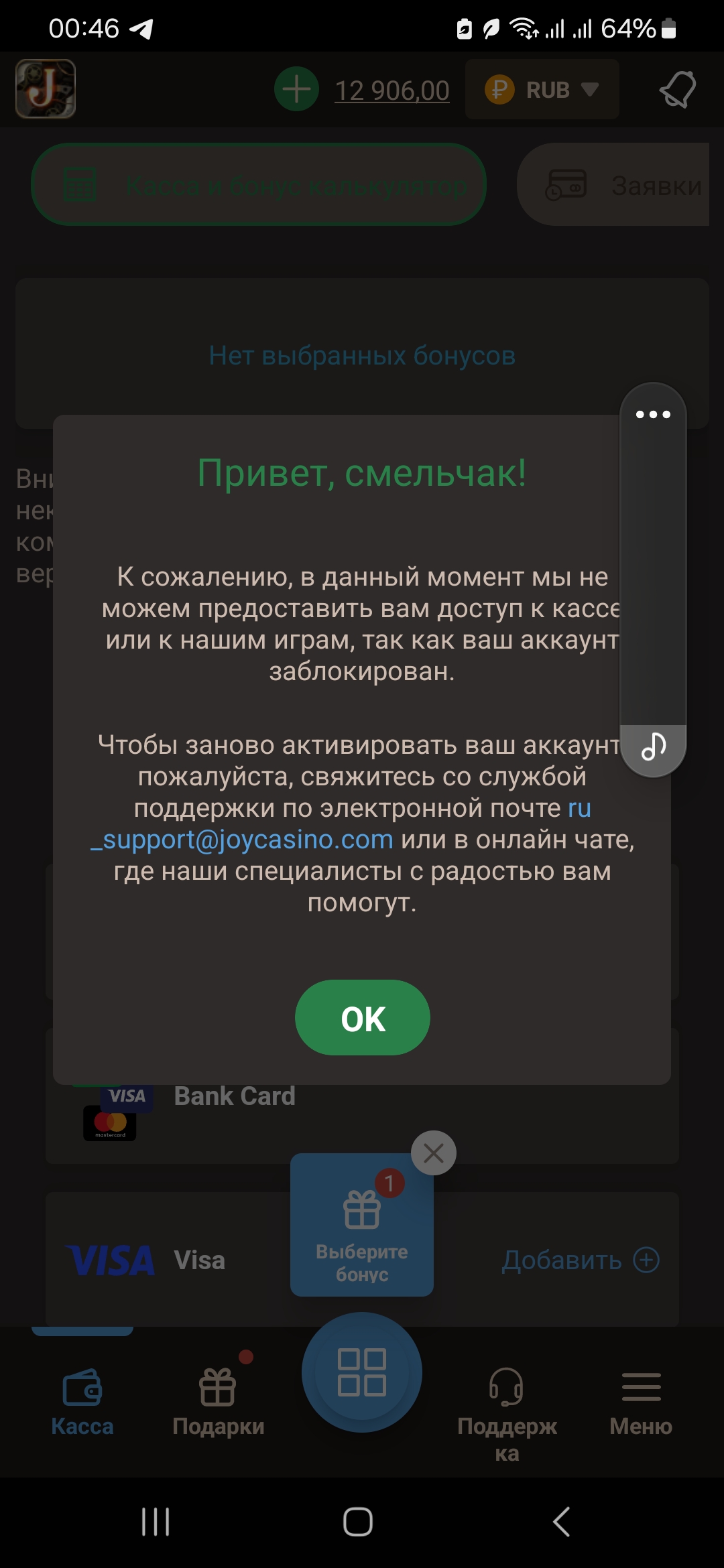The image size is (724, 1568).
Task: Open the three-dots floating panel menu
Action: [x=653, y=414]
